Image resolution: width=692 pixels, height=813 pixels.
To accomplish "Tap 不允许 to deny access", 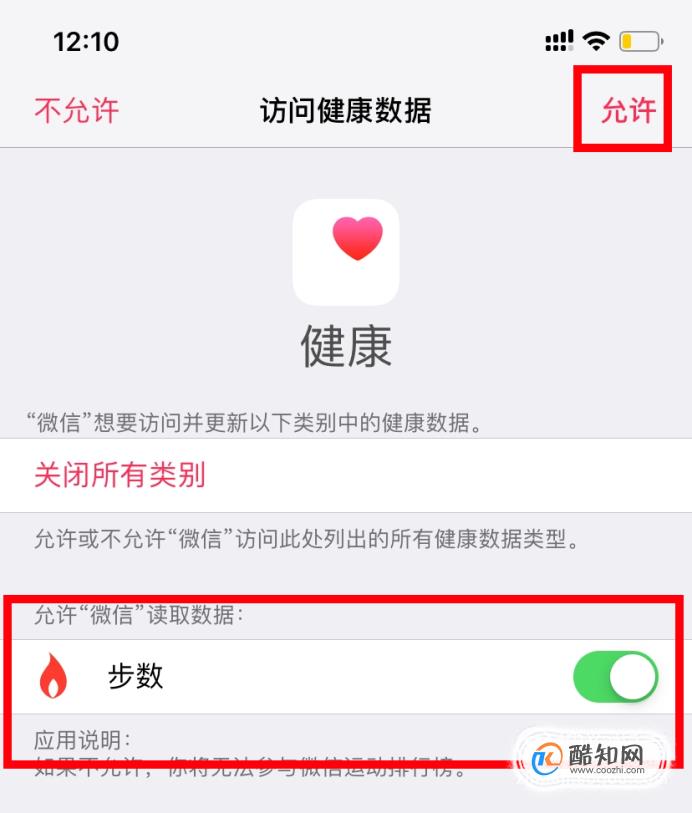I will coord(77,111).
